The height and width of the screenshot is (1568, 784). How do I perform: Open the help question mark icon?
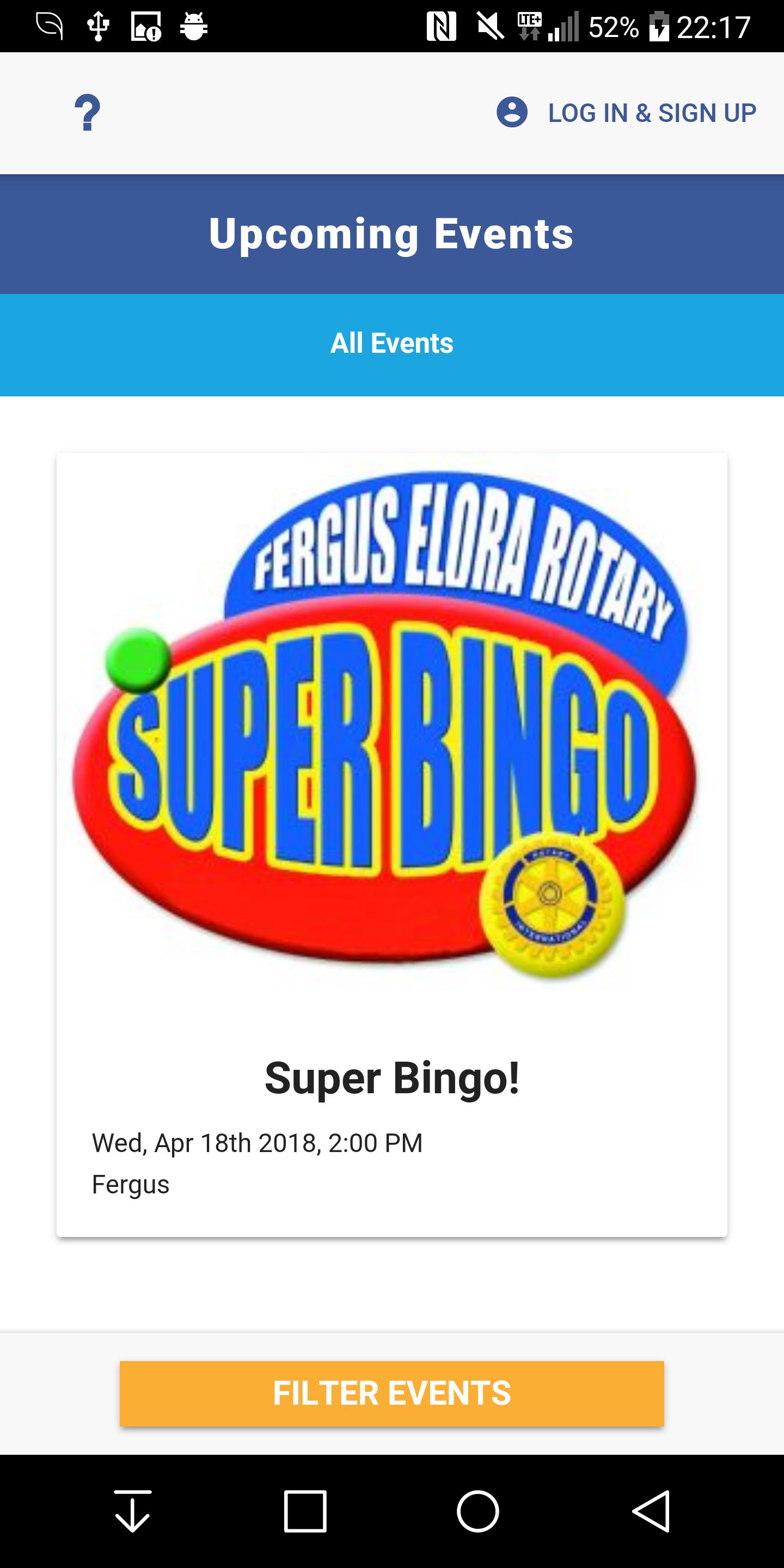(87, 113)
